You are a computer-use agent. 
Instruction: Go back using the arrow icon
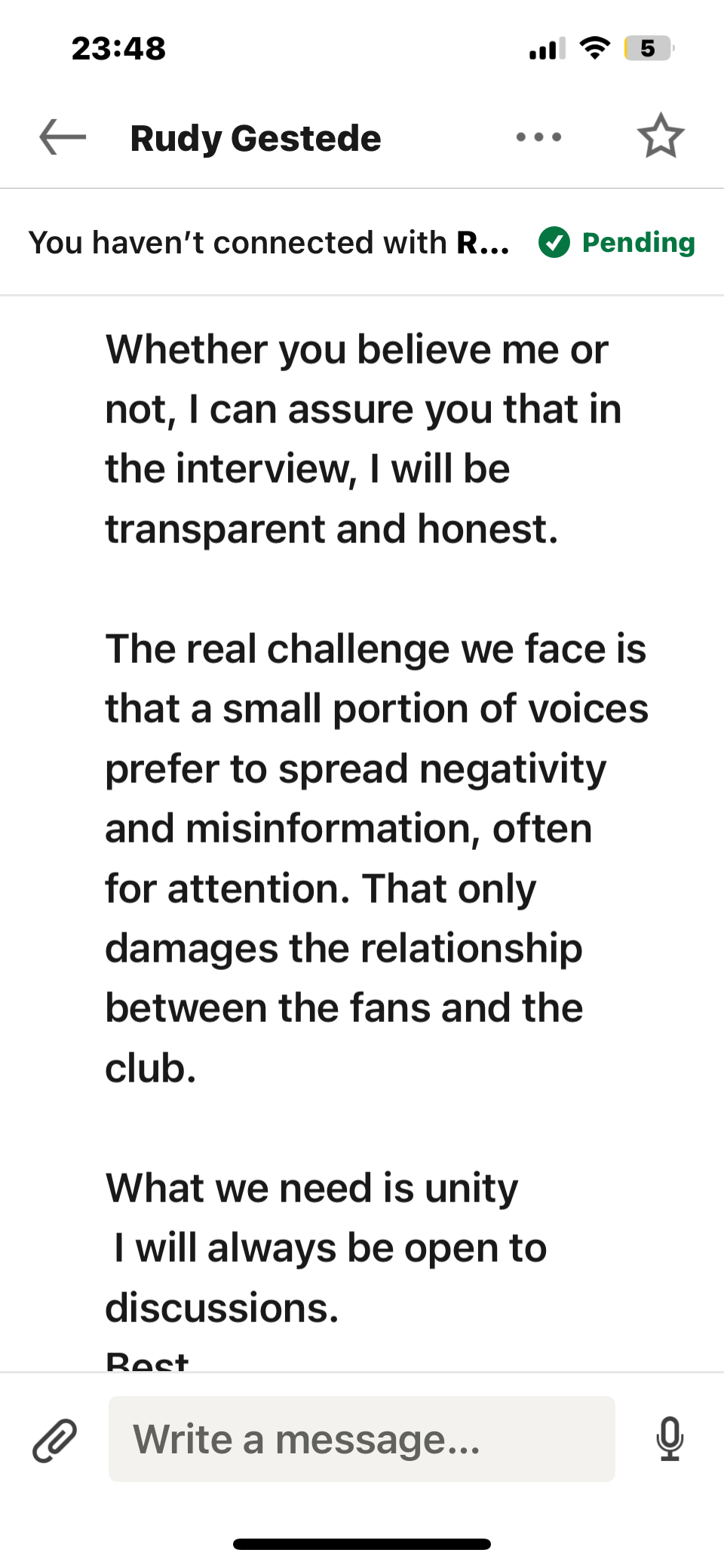pyautogui.click(x=63, y=137)
